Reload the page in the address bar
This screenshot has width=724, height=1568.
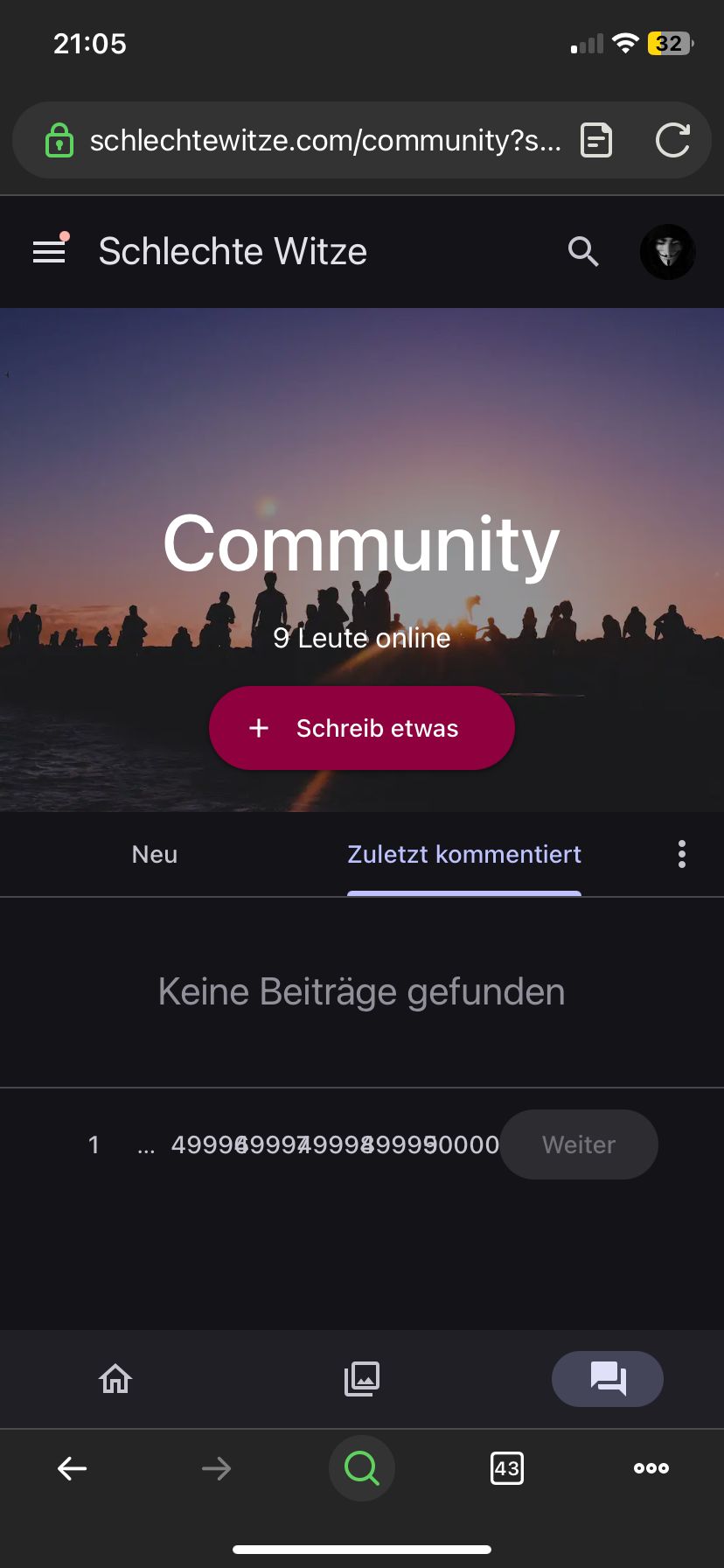coord(672,140)
